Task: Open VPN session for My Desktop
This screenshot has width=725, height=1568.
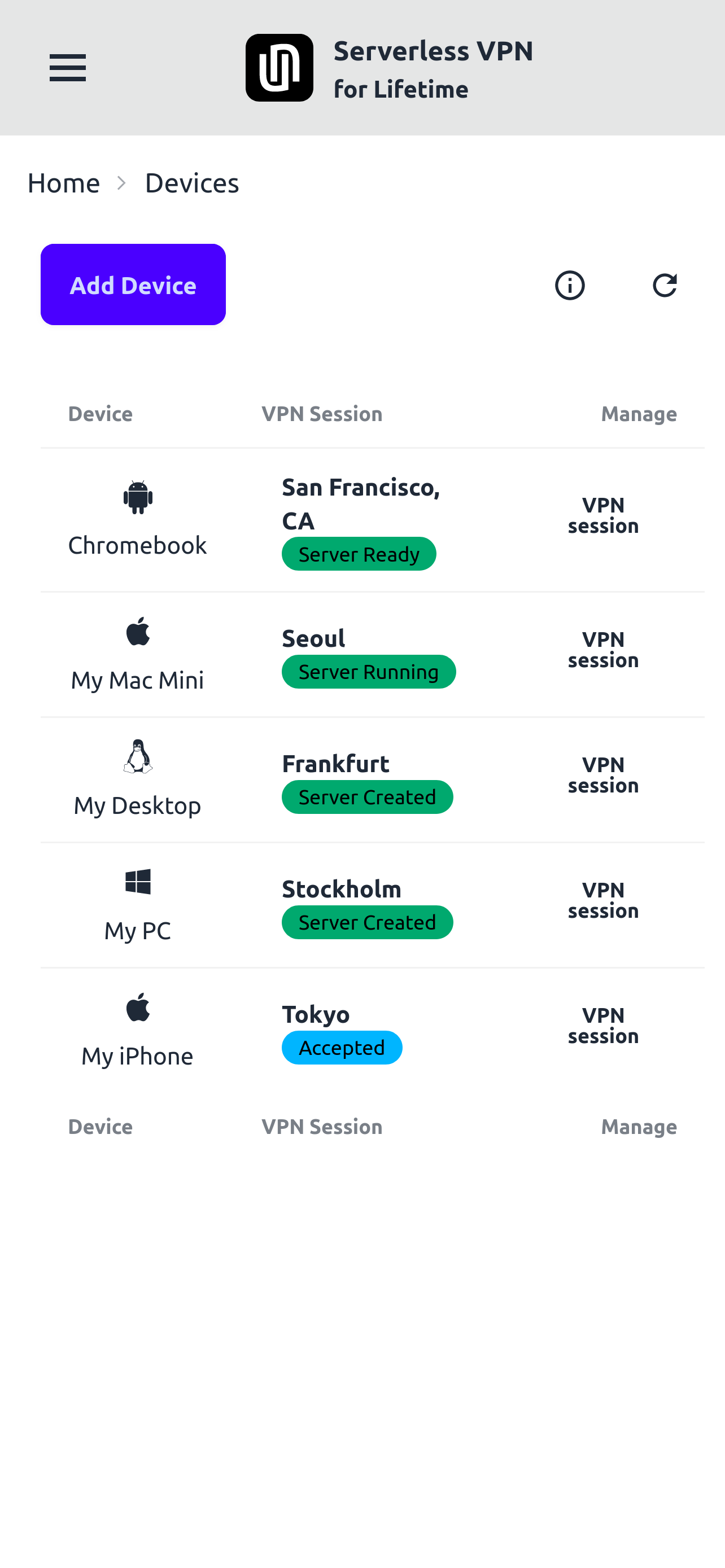Action: click(x=602, y=775)
